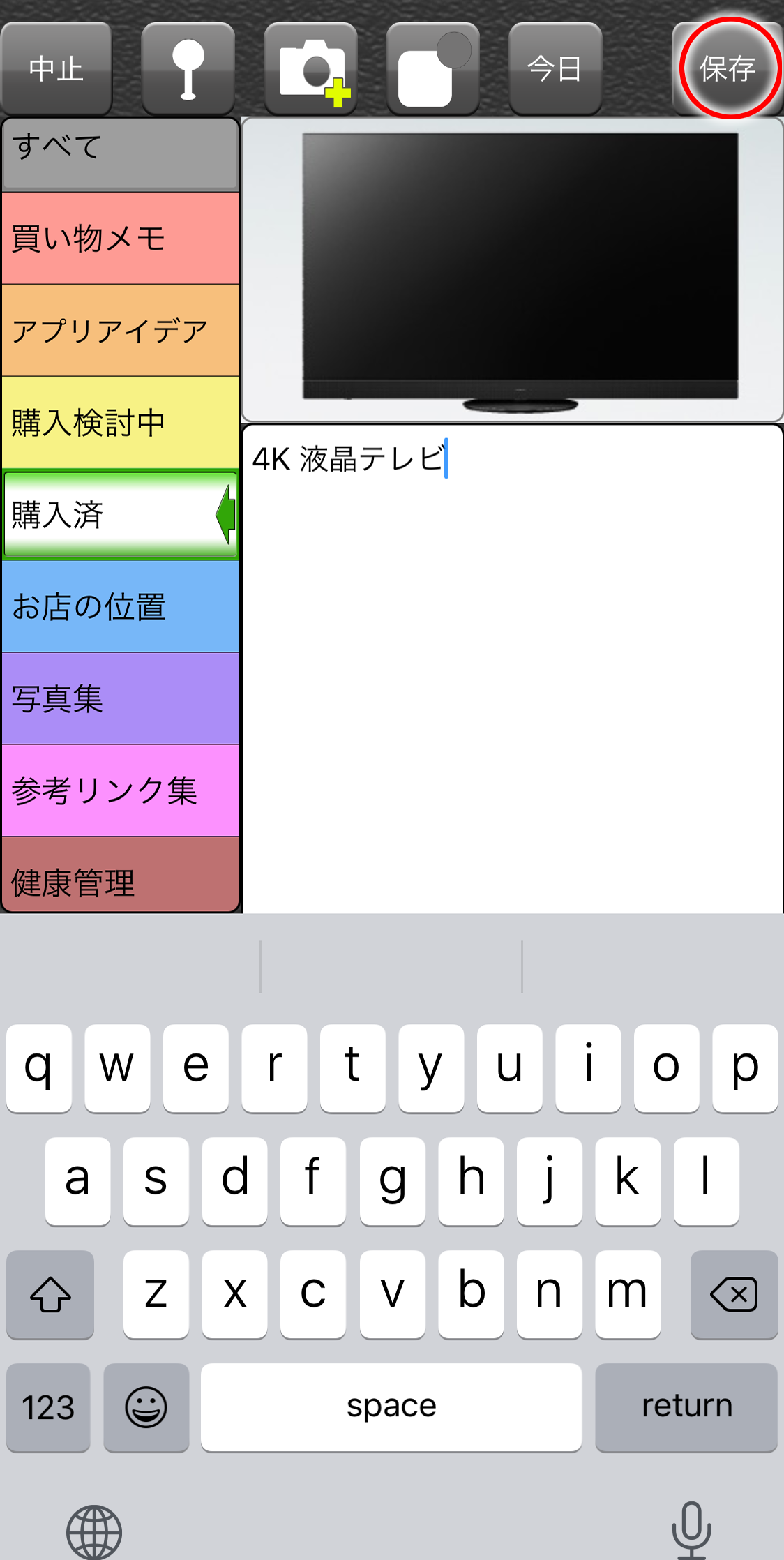Switch keyboard language with globe icon
This screenshot has width=784, height=1560.
coord(94,1532)
